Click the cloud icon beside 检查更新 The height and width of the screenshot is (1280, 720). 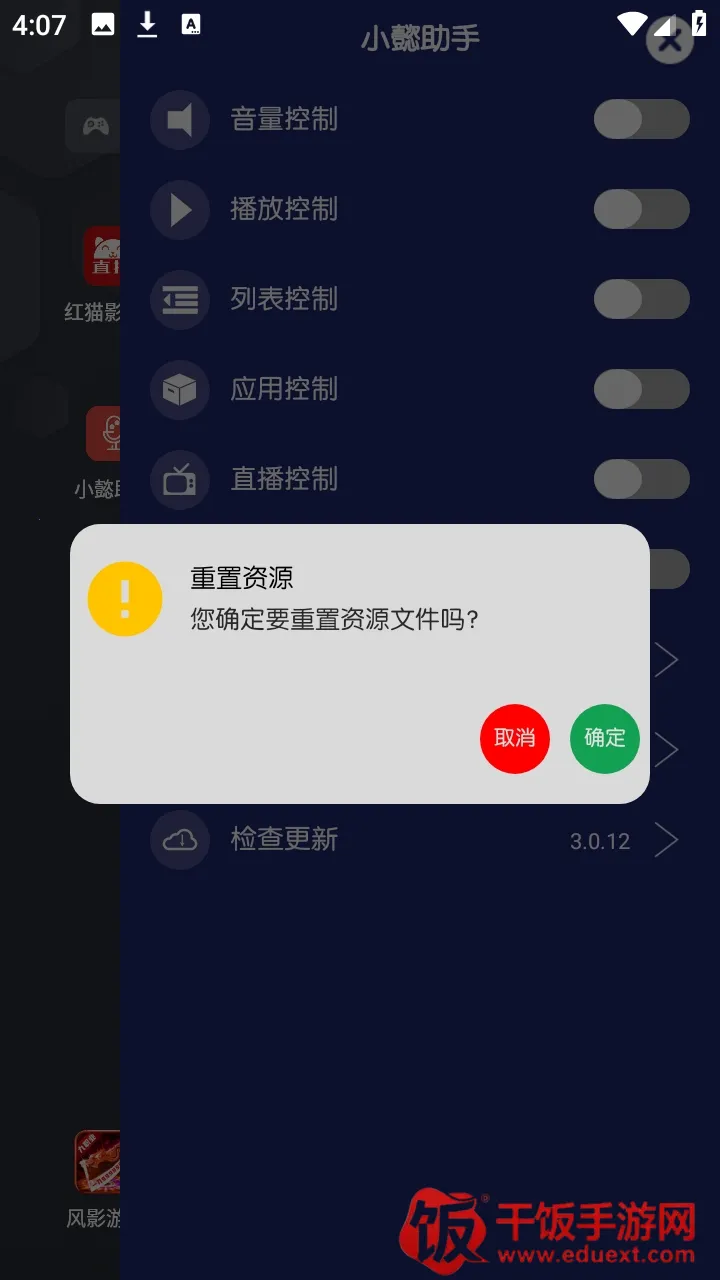coord(179,840)
